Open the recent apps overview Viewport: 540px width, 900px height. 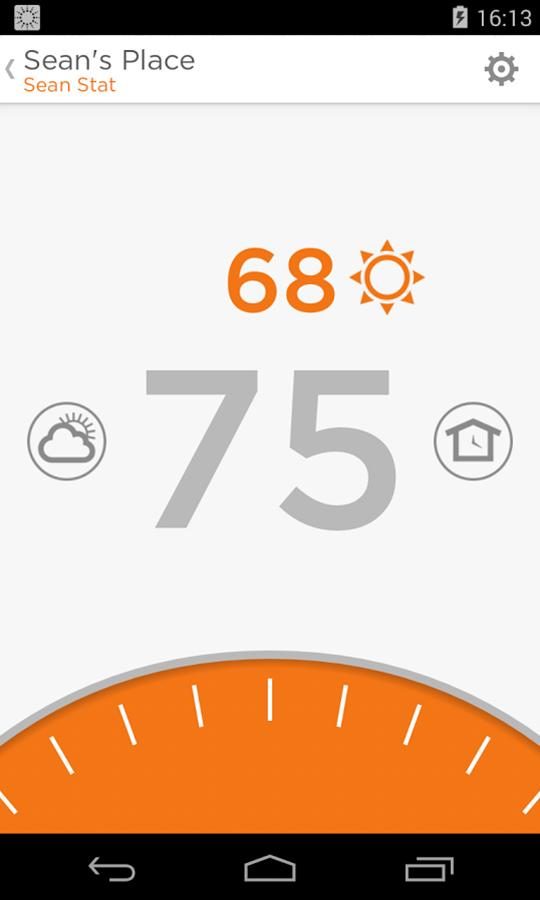429,868
